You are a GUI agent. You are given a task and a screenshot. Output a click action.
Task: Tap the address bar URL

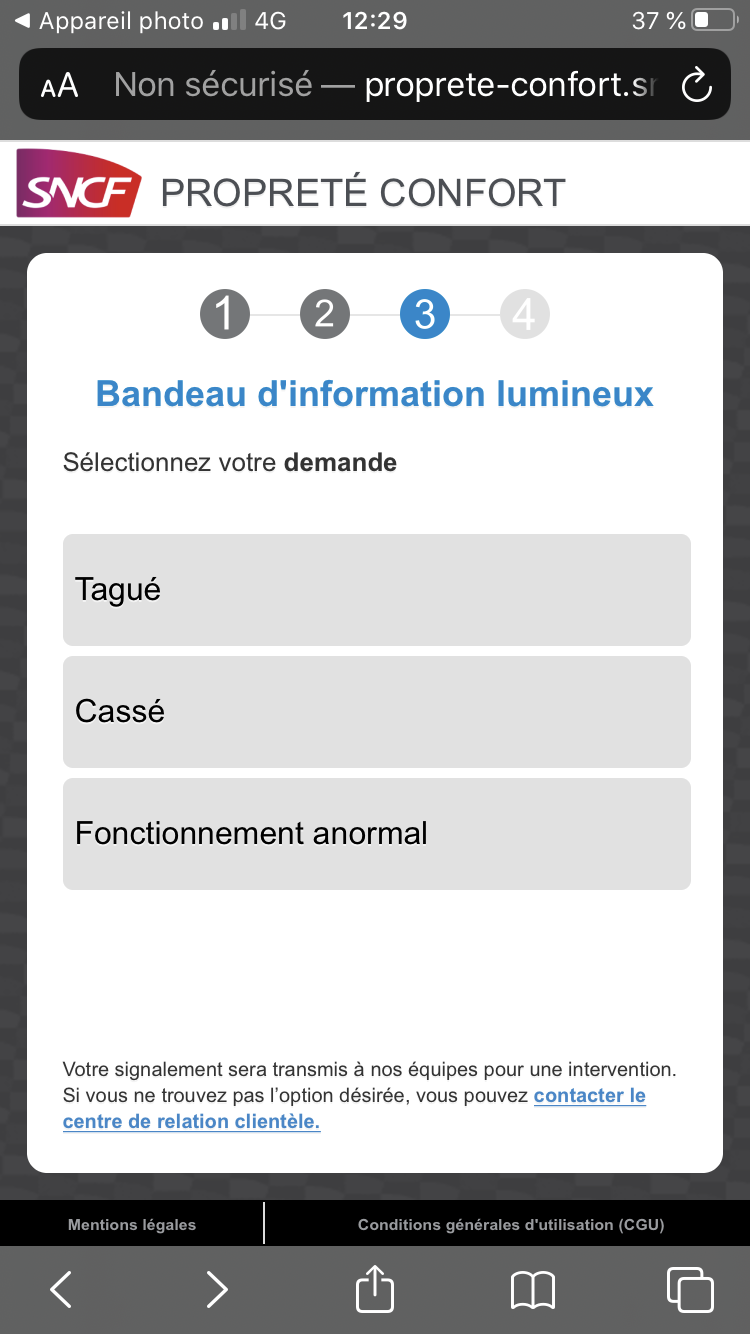[x=385, y=85]
